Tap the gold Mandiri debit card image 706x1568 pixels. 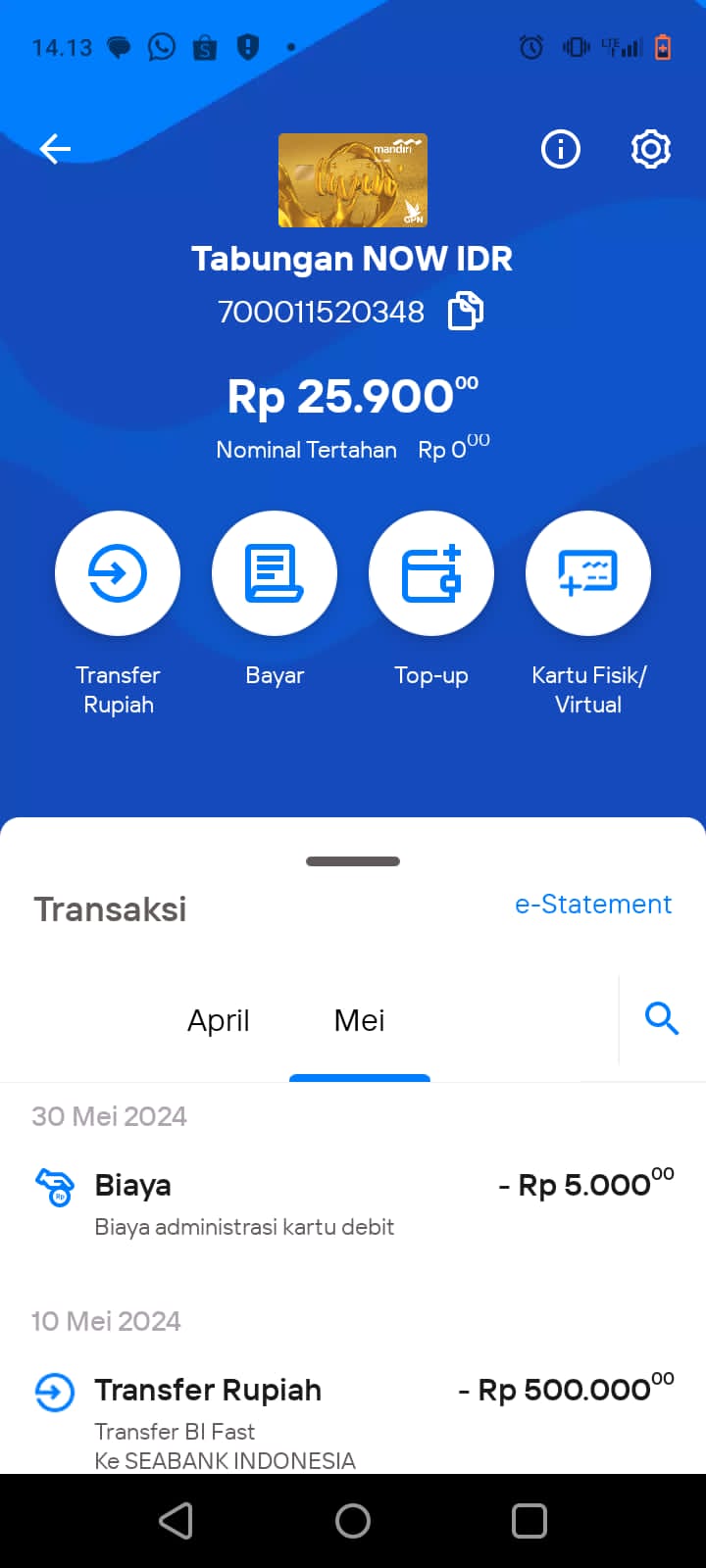pyautogui.click(x=353, y=180)
